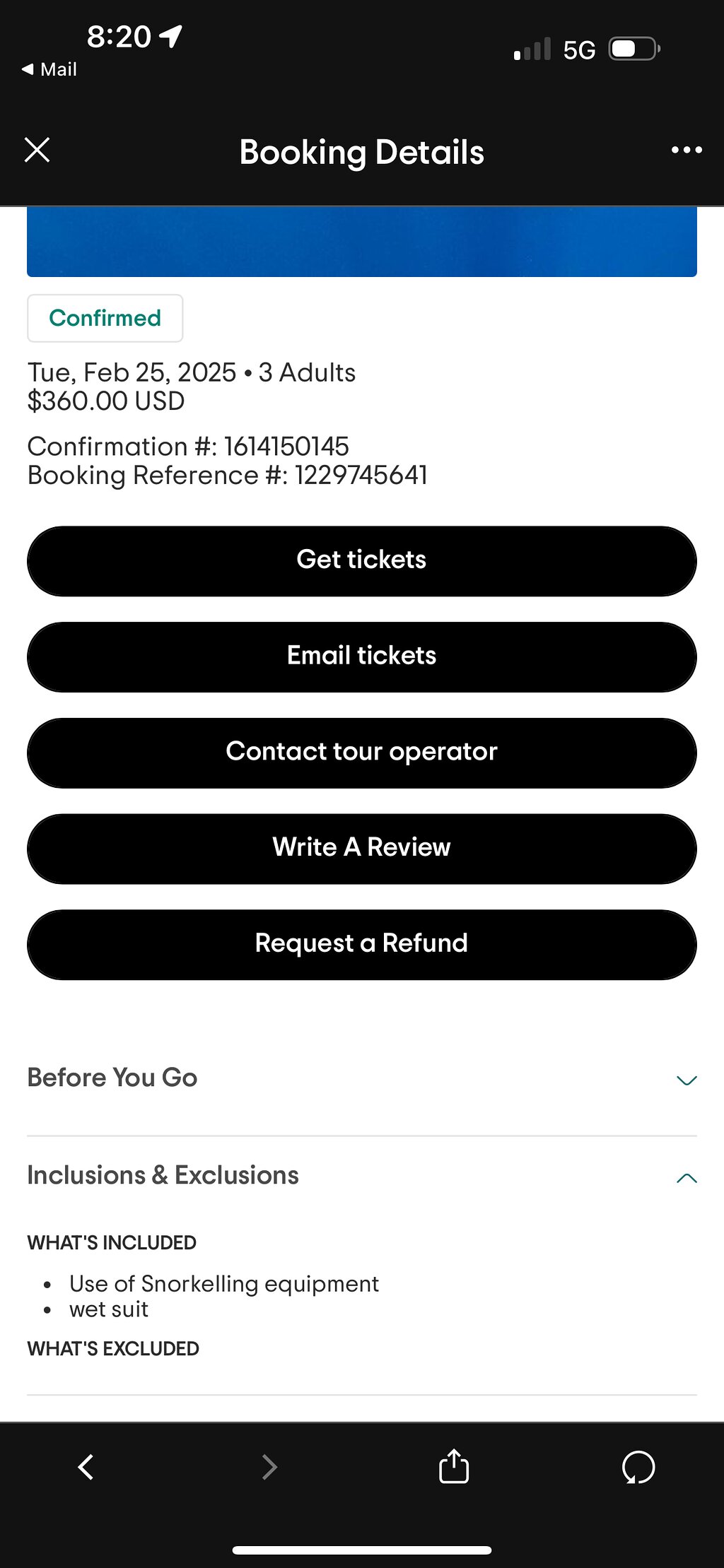Go back with the browser back arrow
This screenshot has height=1568, width=724.
[86, 1467]
